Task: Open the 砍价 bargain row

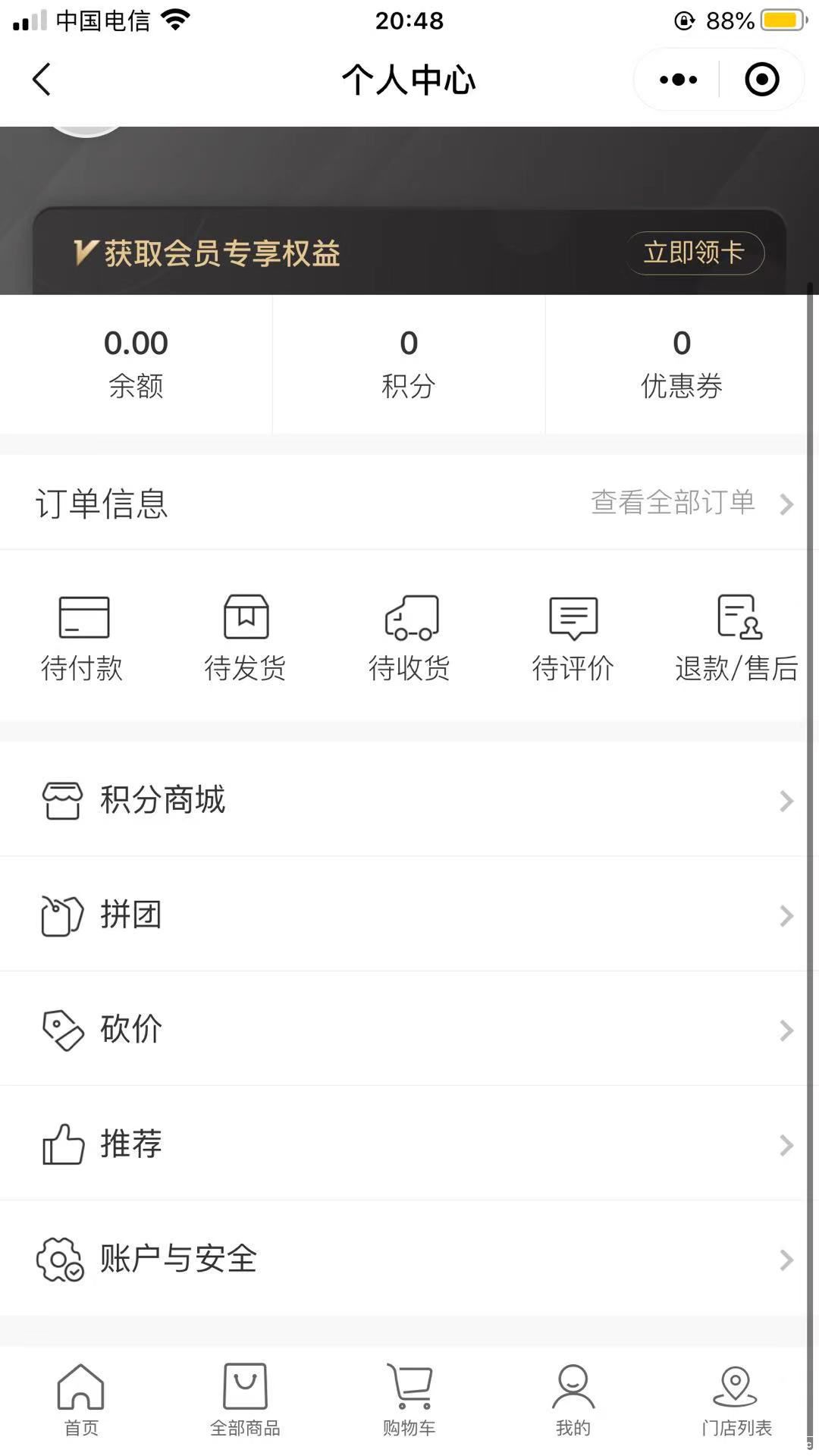Action: (403, 1029)
